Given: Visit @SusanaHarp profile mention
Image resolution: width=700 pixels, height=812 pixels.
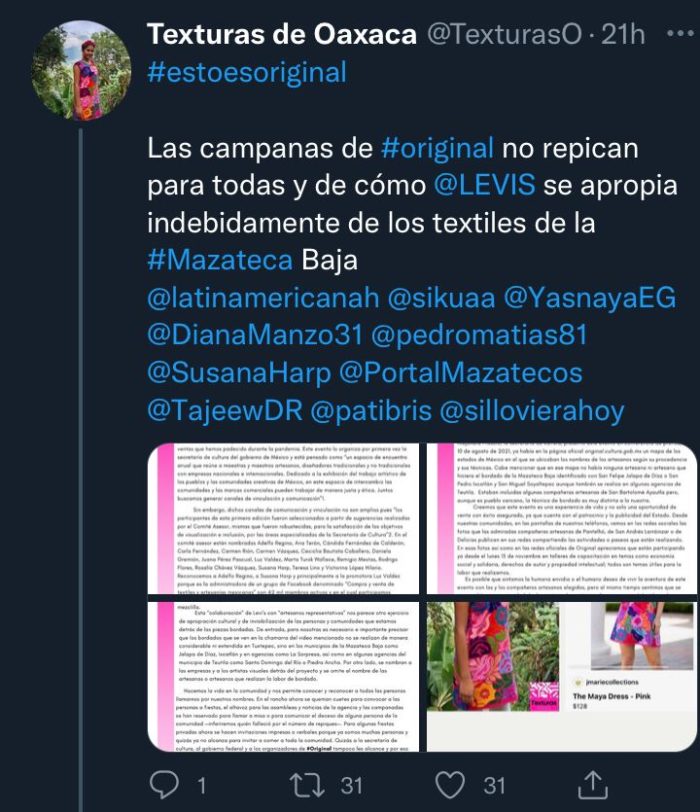Looking at the screenshot, I should (238, 373).
